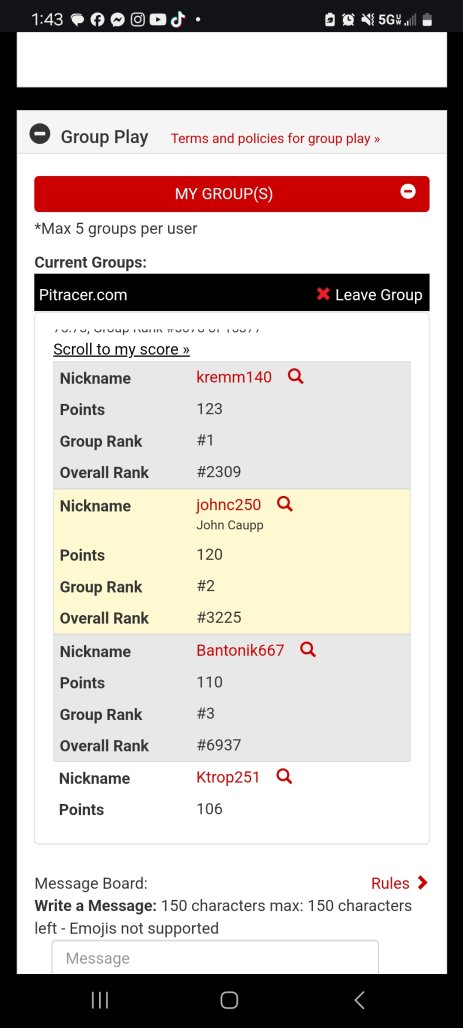Viewport: 463px width, 1028px height.
Task: Tap the magnifier next to Ktrop251
Action: pyautogui.click(x=284, y=777)
